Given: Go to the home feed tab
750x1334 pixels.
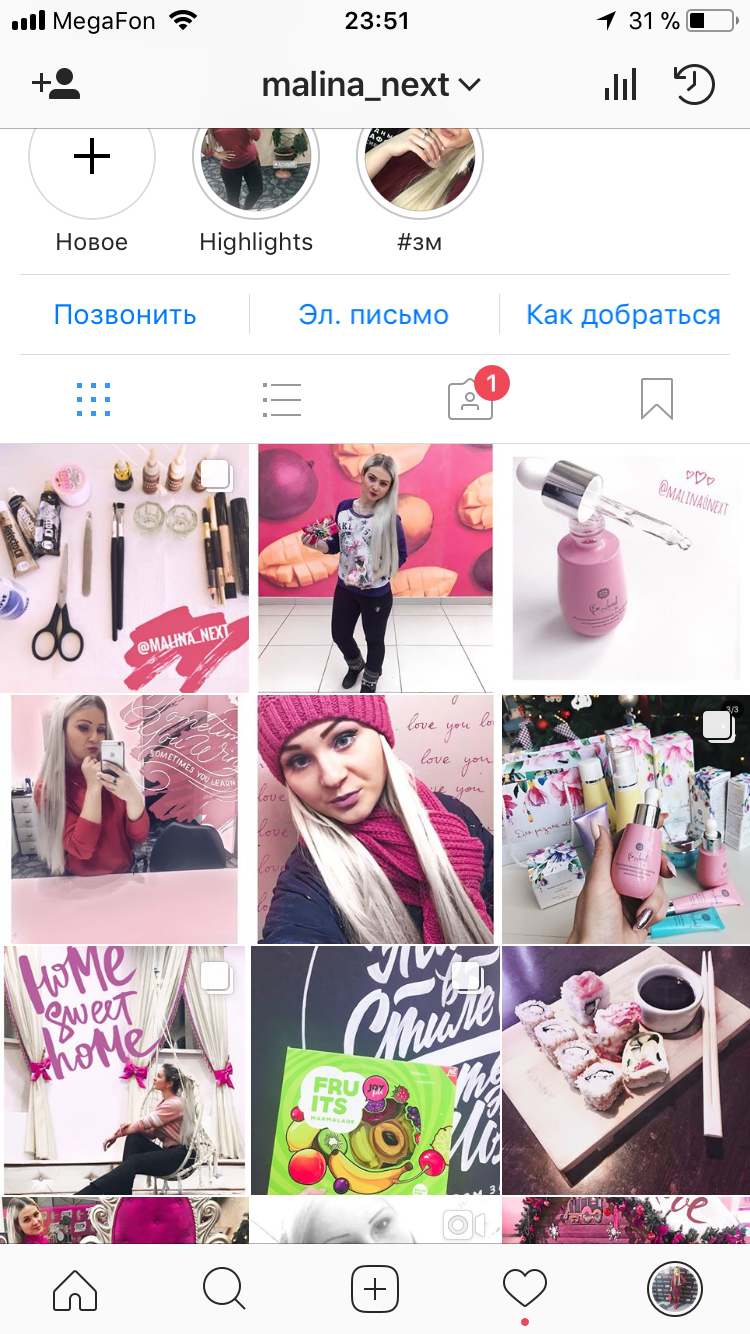Looking at the screenshot, I should tap(75, 1289).
